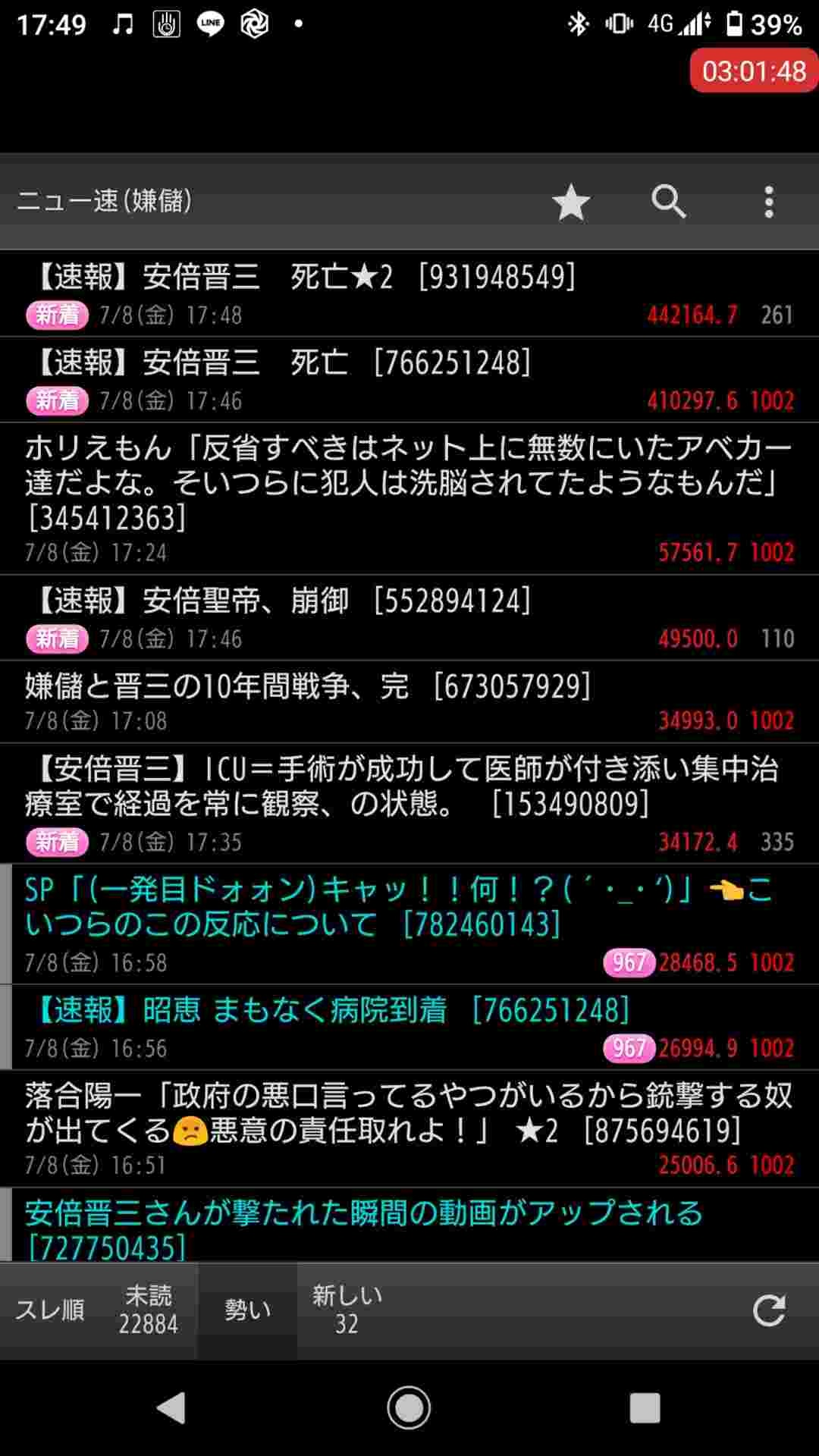Open thread SP「(一発目ドォォン)キャッ！！
Image resolution: width=819 pixels, height=1456 pixels.
coord(409,923)
